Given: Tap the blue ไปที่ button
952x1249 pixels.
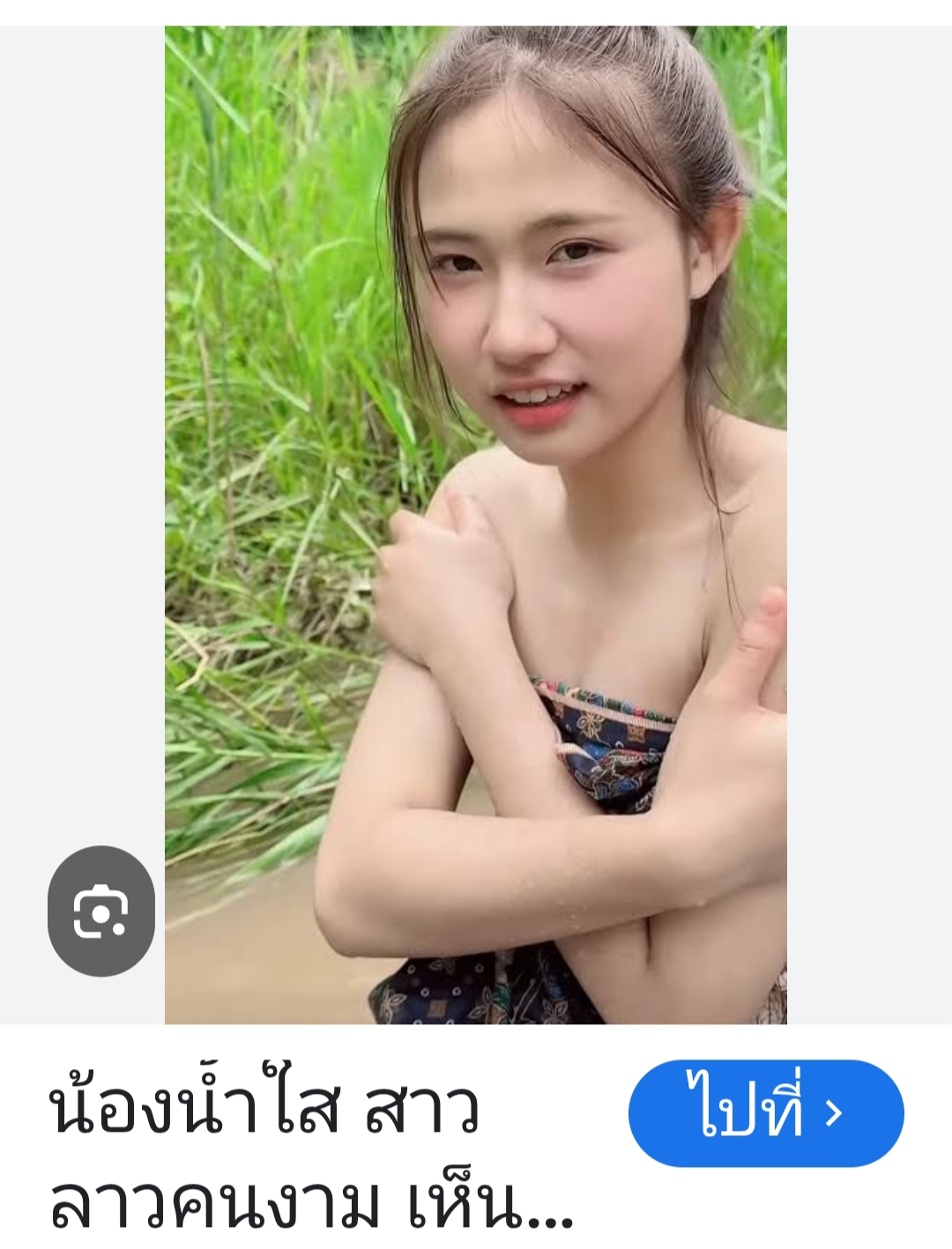Looking at the screenshot, I should (x=766, y=1113).
